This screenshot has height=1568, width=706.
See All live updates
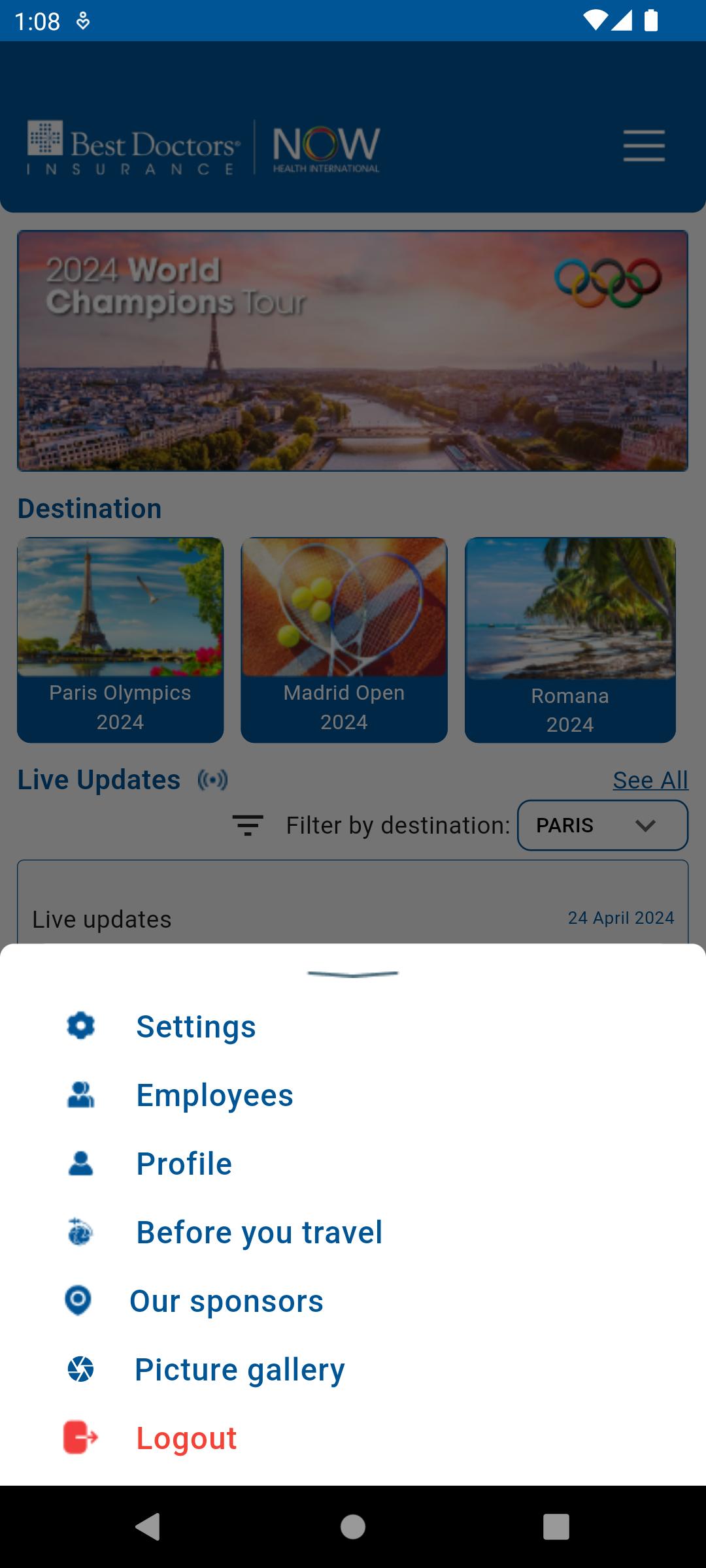(x=650, y=780)
